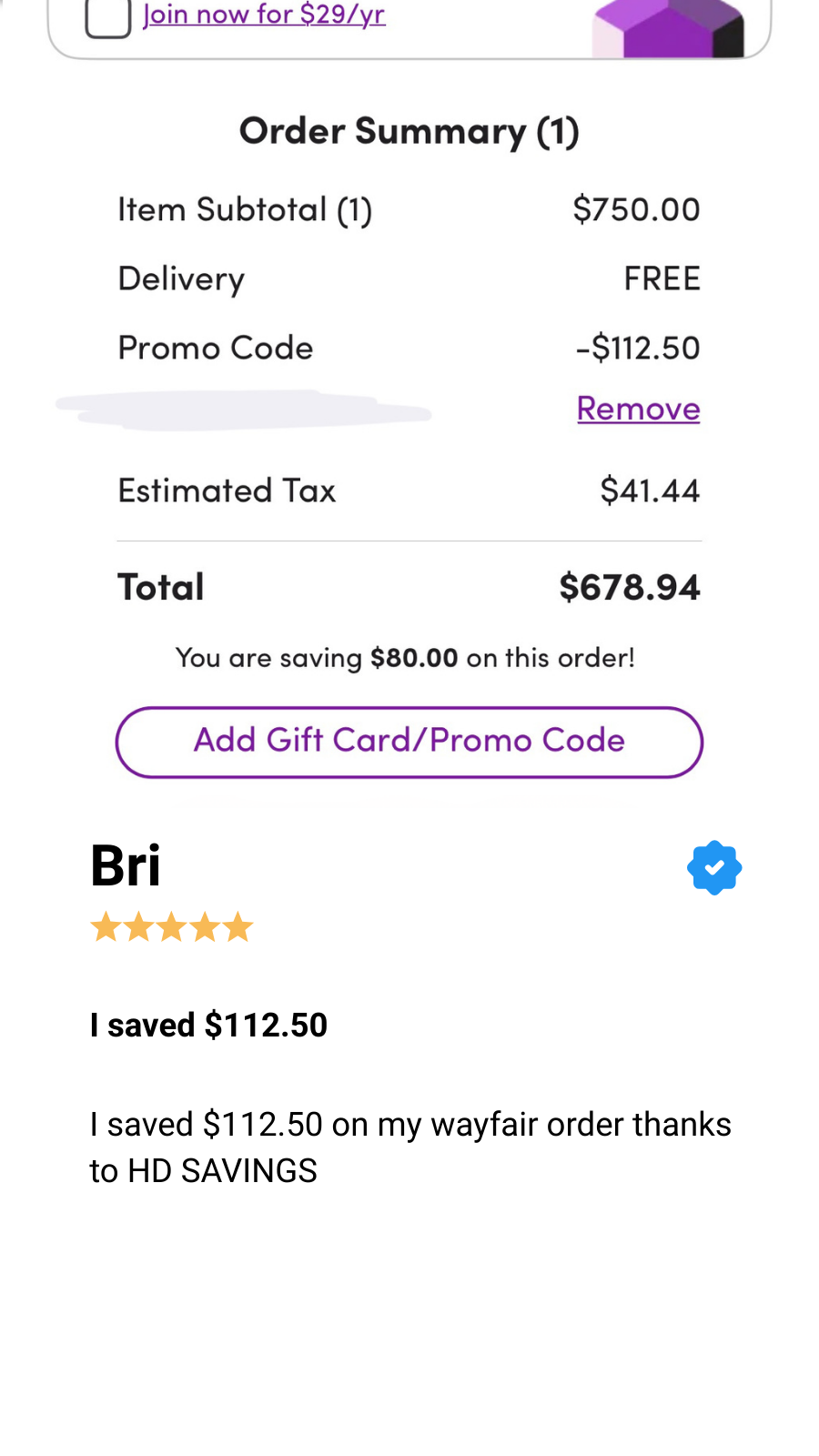Viewport: 819px width, 1456px height.
Task: Select the fourth rating star
Action: click(x=206, y=926)
